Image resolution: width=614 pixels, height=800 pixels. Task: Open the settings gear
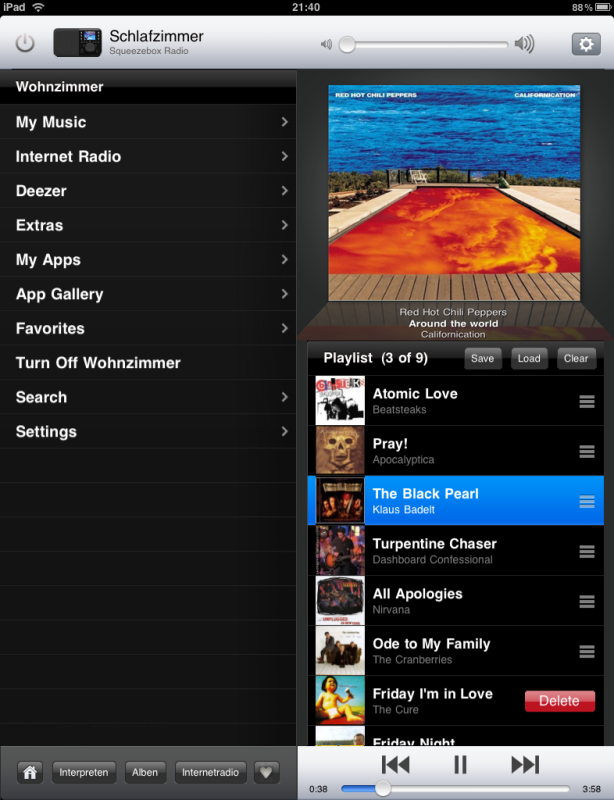pyautogui.click(x=585, y=44)
